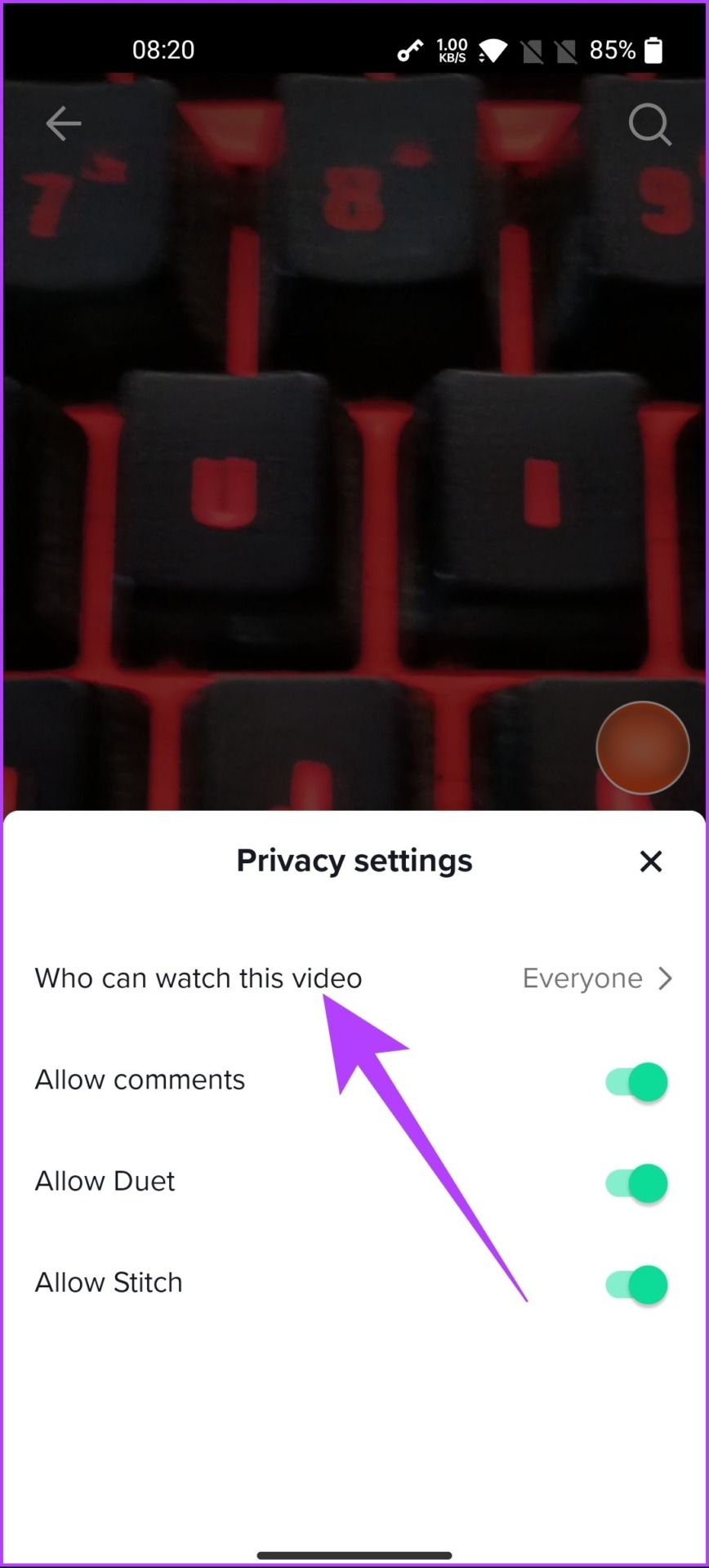Disable the Allow Duet switch
This screenshot has height=1568, width=709.
637,1183
